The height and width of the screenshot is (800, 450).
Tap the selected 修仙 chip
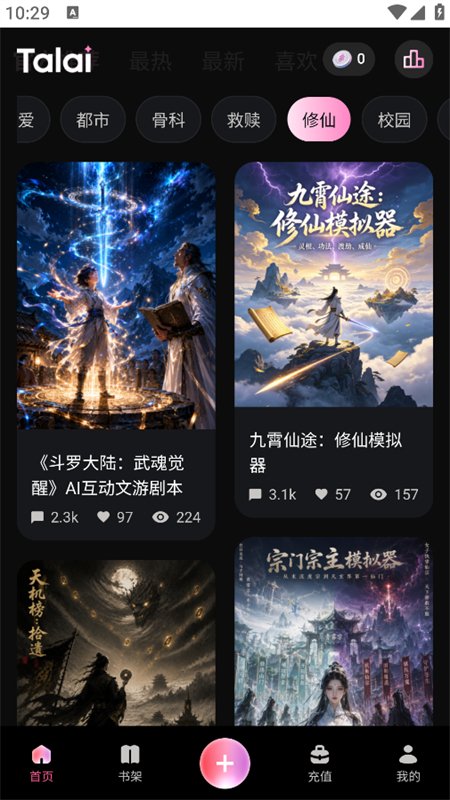[319, 119]
